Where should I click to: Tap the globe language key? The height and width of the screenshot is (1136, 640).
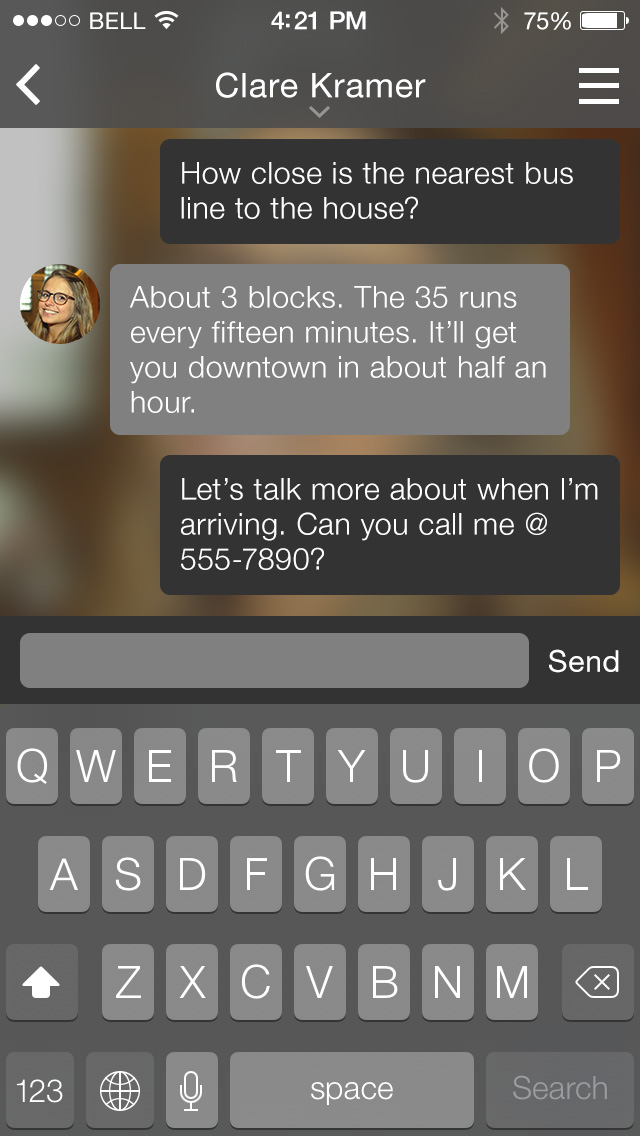coord(120,1090)
